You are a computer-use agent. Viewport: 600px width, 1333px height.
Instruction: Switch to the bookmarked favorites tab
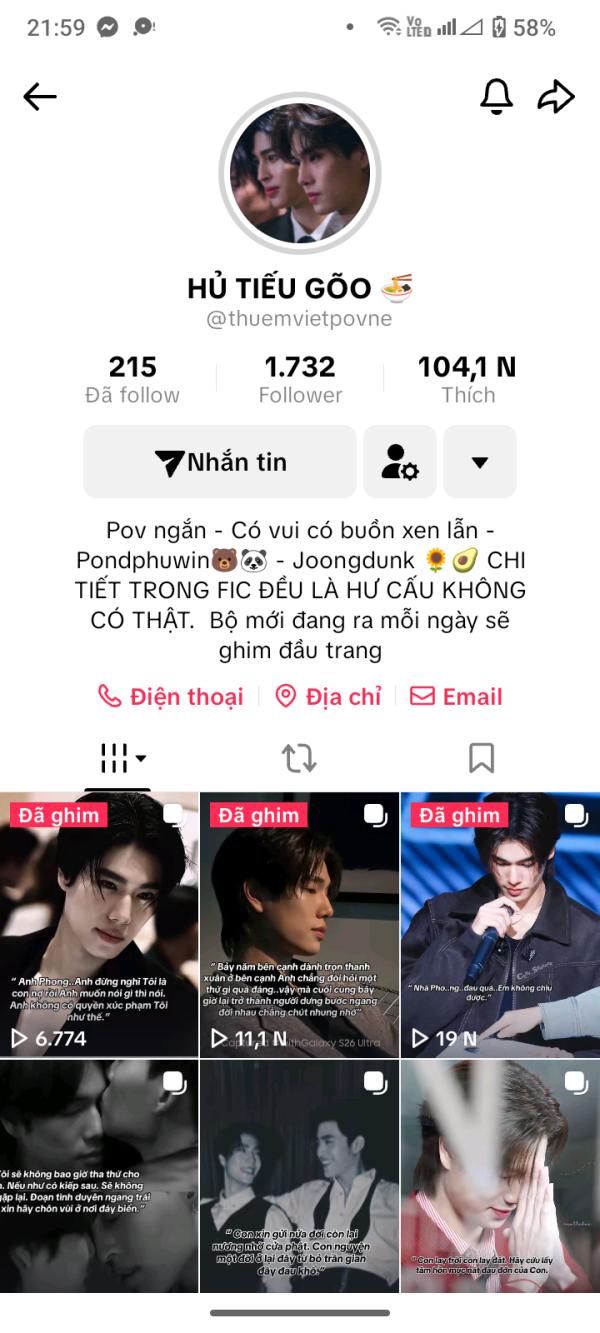click(481, 759)
